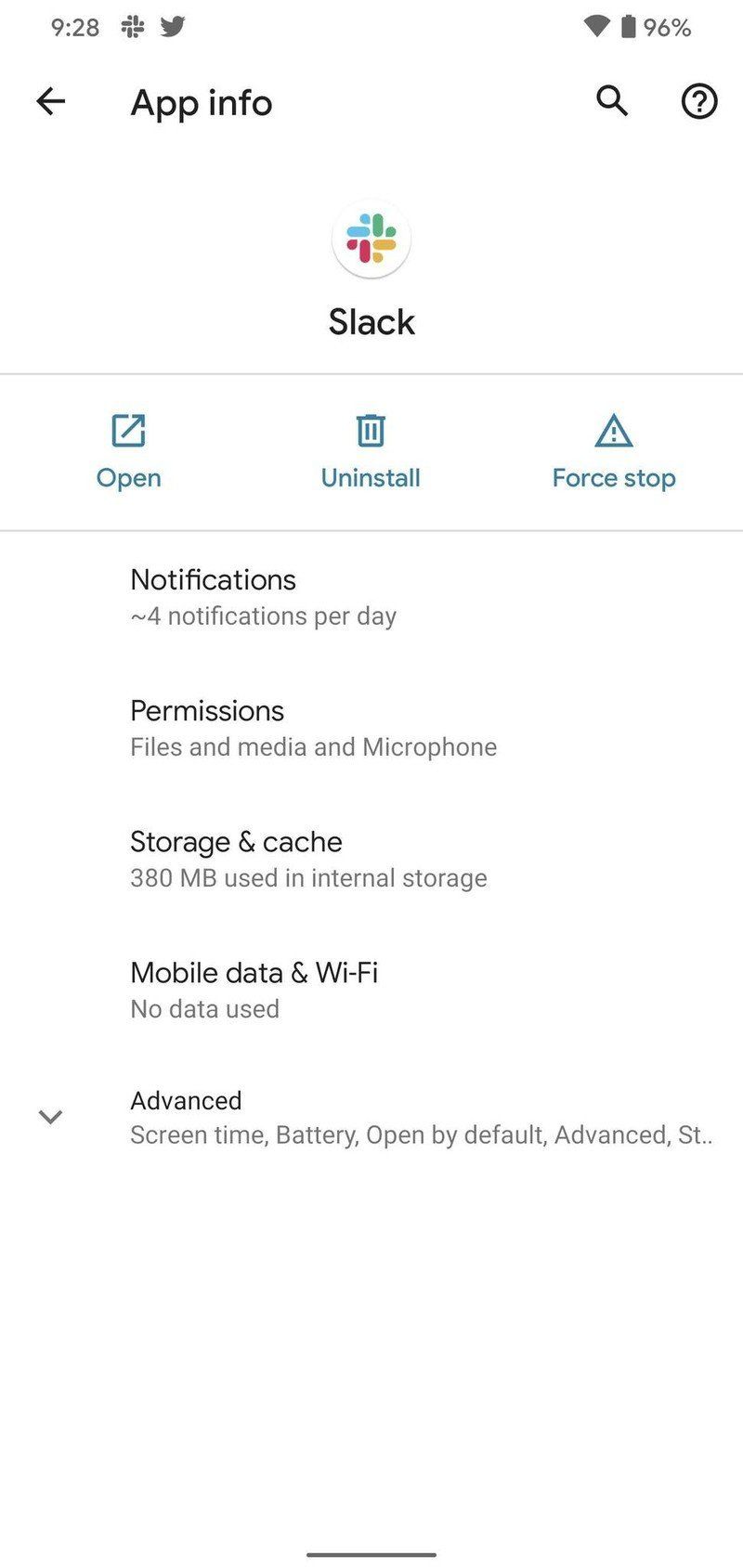The height and width of the screenshot is (1568, 743).
Task: Search settings with the magnifier icon
Action: pyautogui.click(x=612, y=100)
